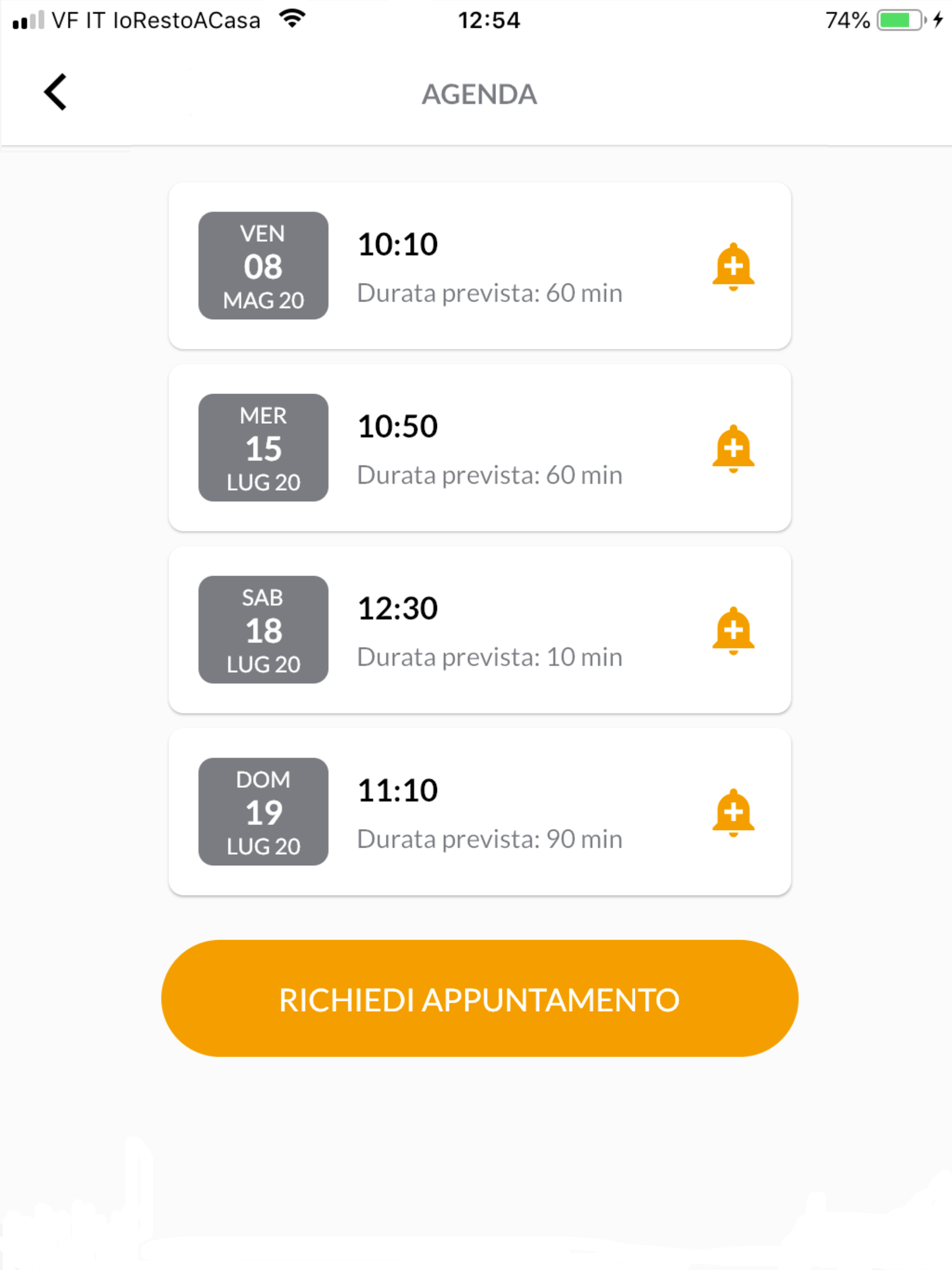Enable reminder bell for the 11:10 appointment

tap(733, 813)
